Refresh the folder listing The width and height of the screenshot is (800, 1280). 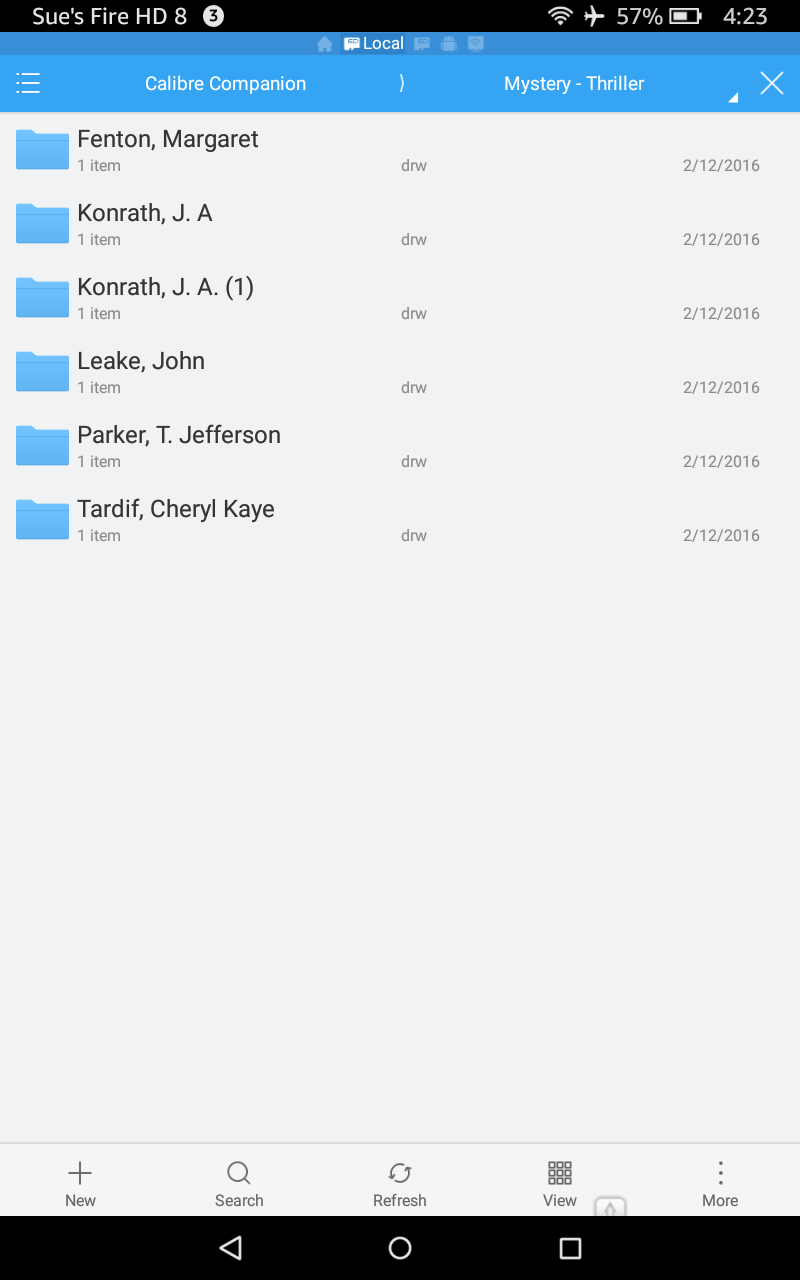[x=399, y=1183]
